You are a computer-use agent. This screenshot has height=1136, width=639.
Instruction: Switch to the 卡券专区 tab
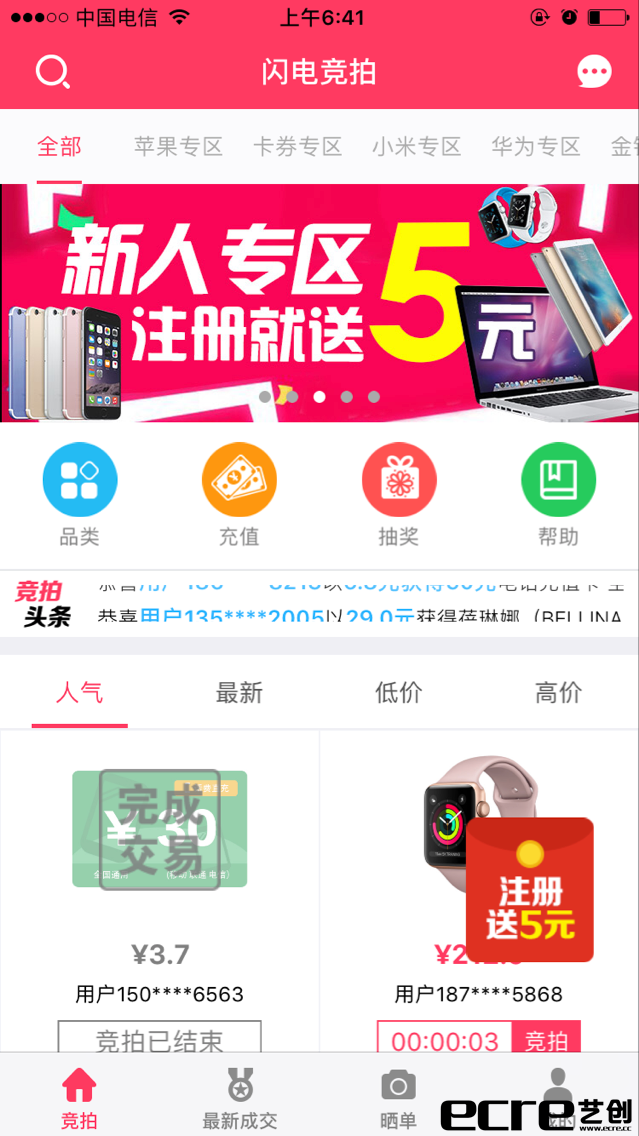pos(297,147)
